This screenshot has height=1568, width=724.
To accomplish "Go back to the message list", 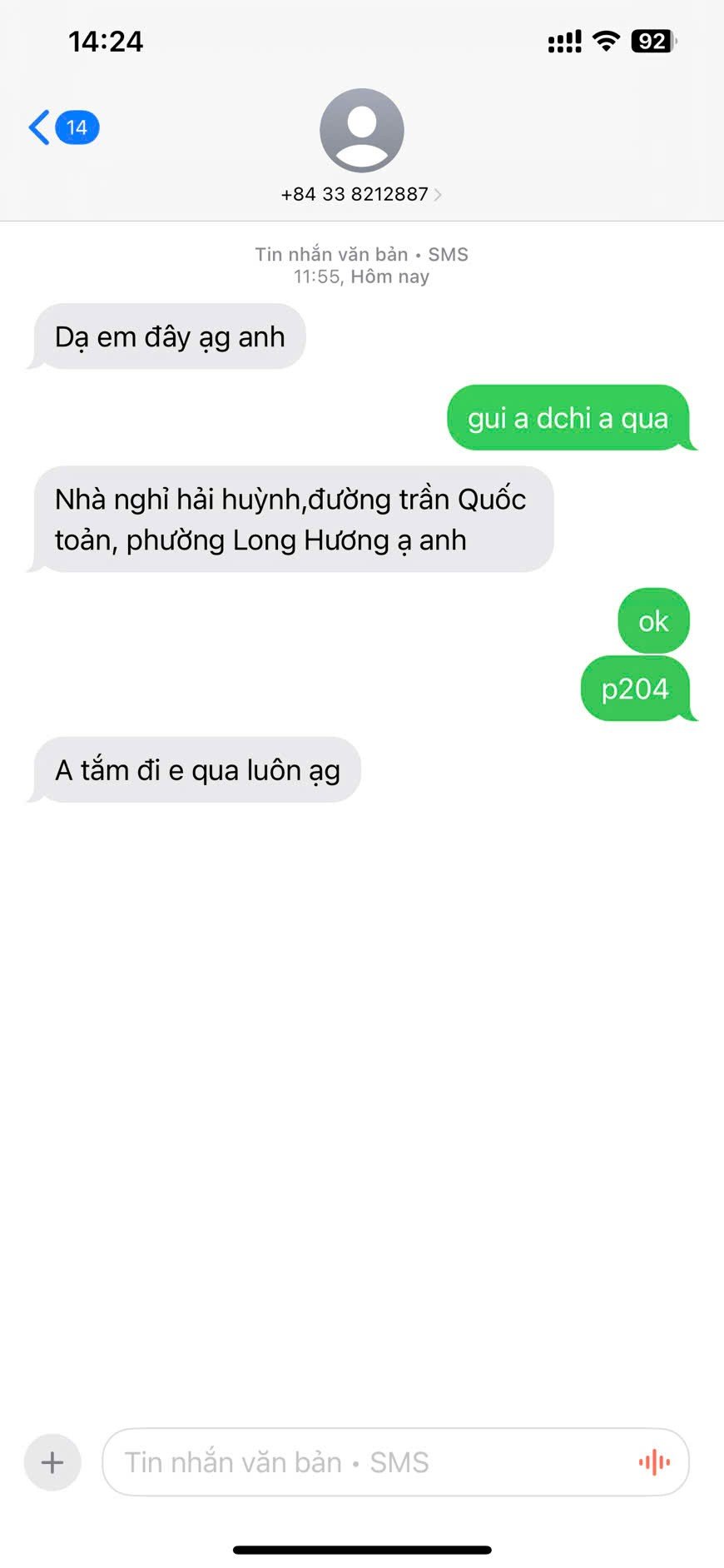I will pos(61,127).
